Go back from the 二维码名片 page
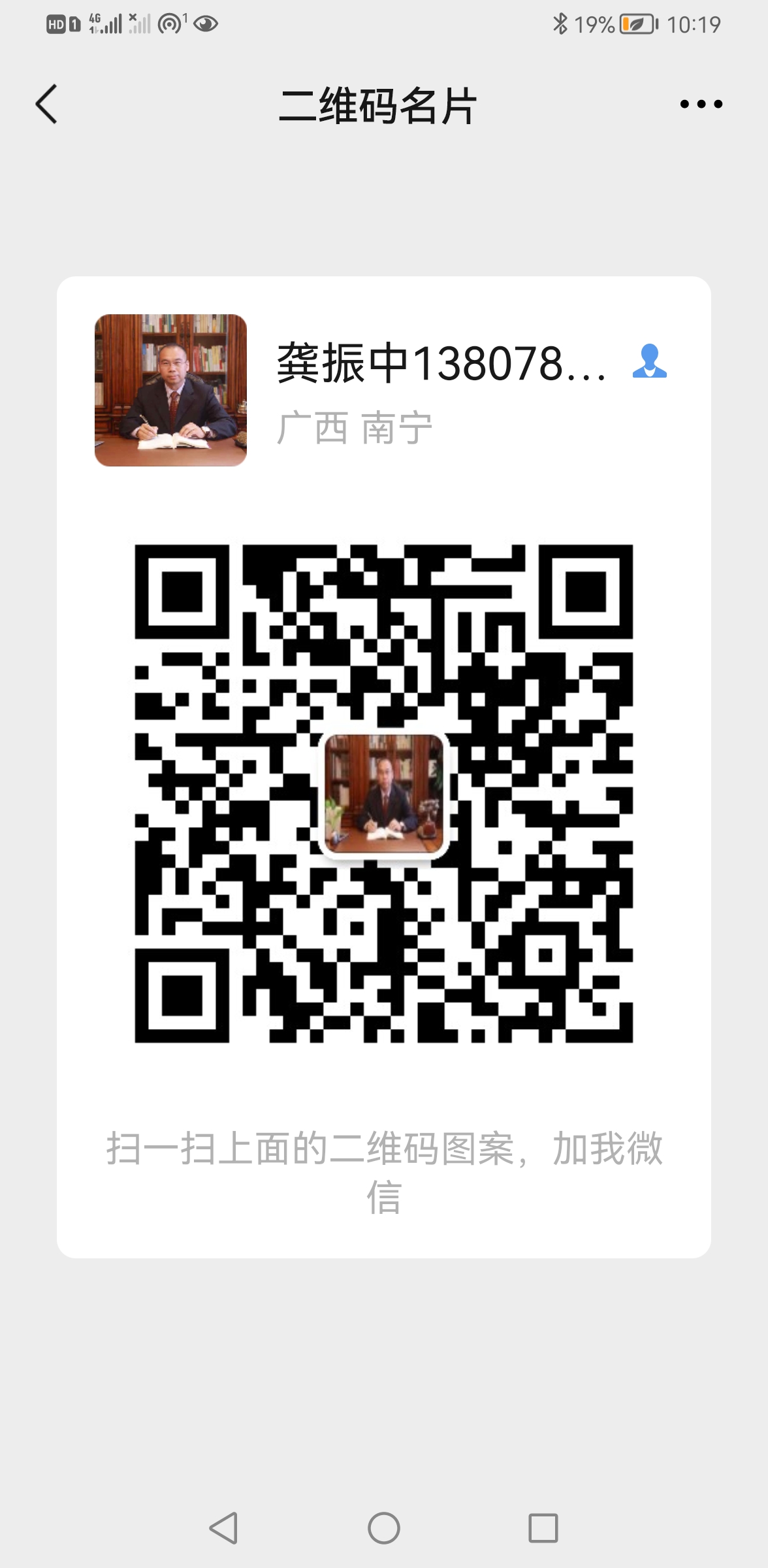Viewport: 768px width, 1568px height. click(x=47, y=104)
